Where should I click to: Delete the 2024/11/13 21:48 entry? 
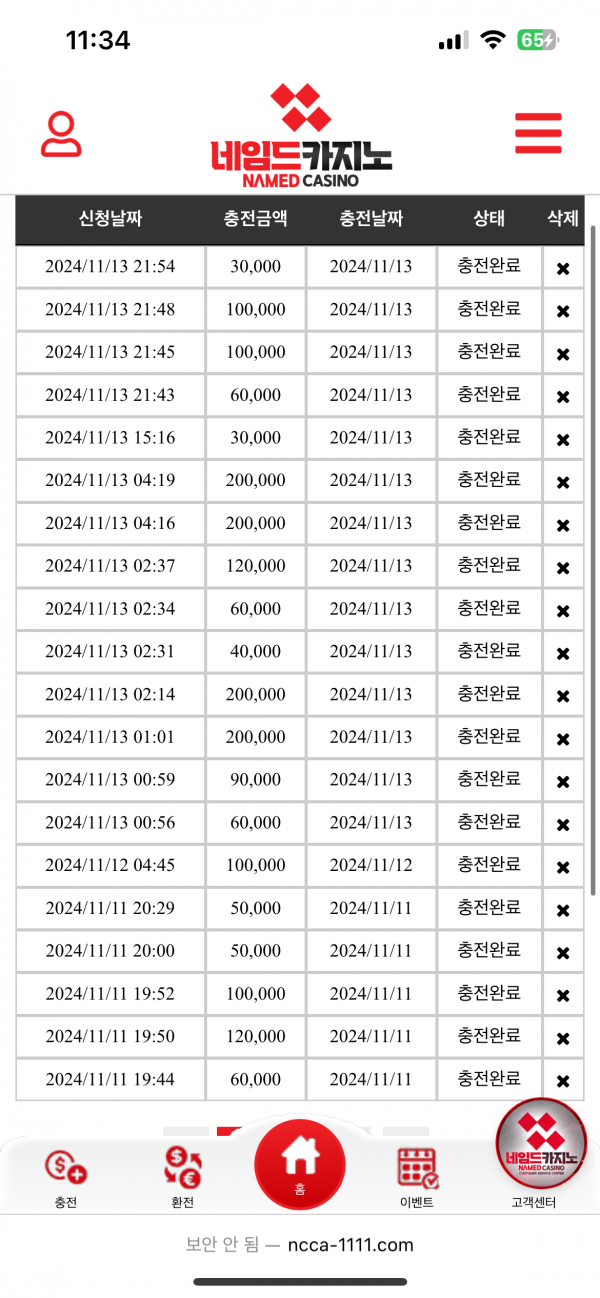click(x=563, y=311)
